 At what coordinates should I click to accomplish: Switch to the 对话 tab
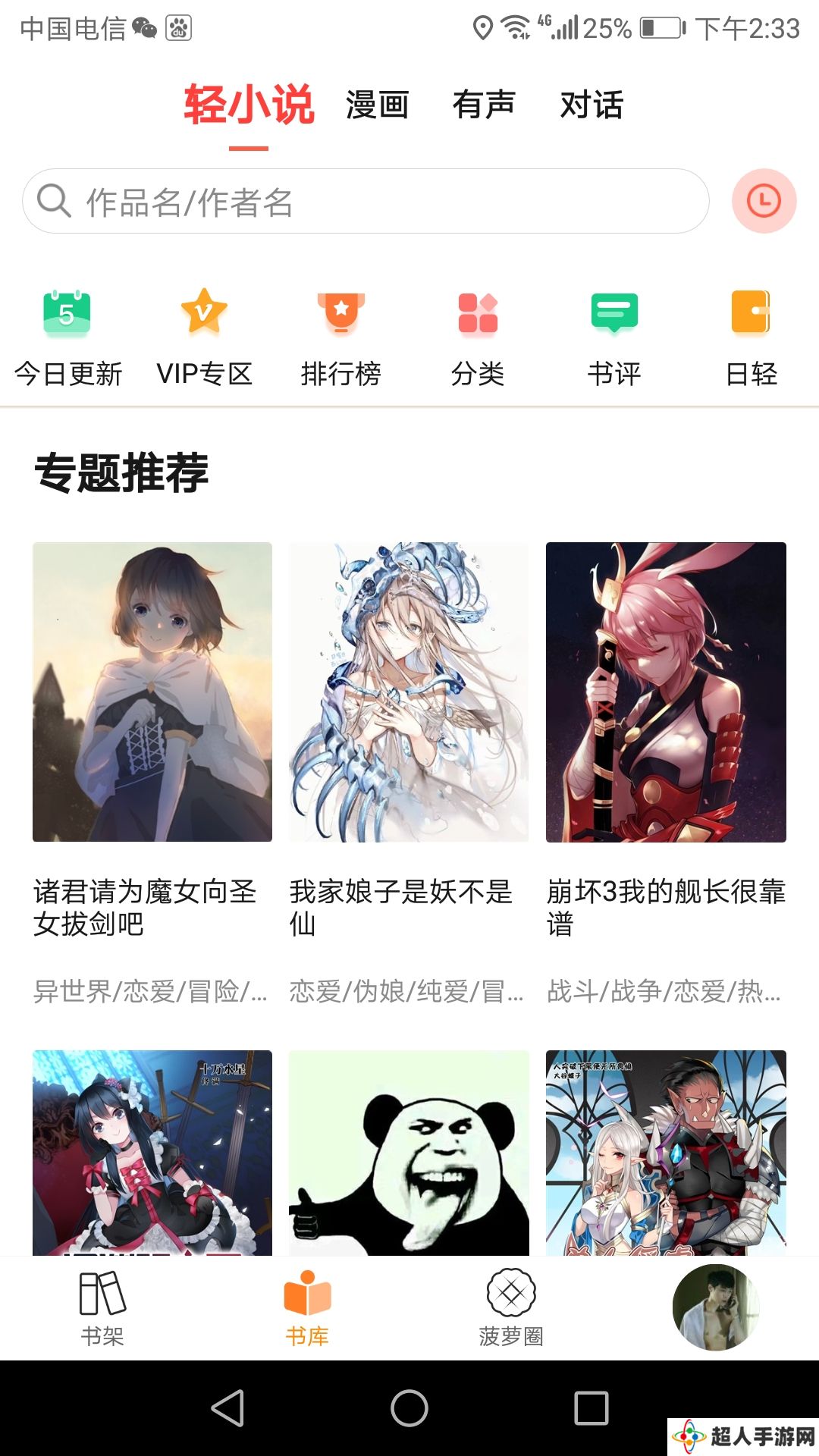(591, 105)
